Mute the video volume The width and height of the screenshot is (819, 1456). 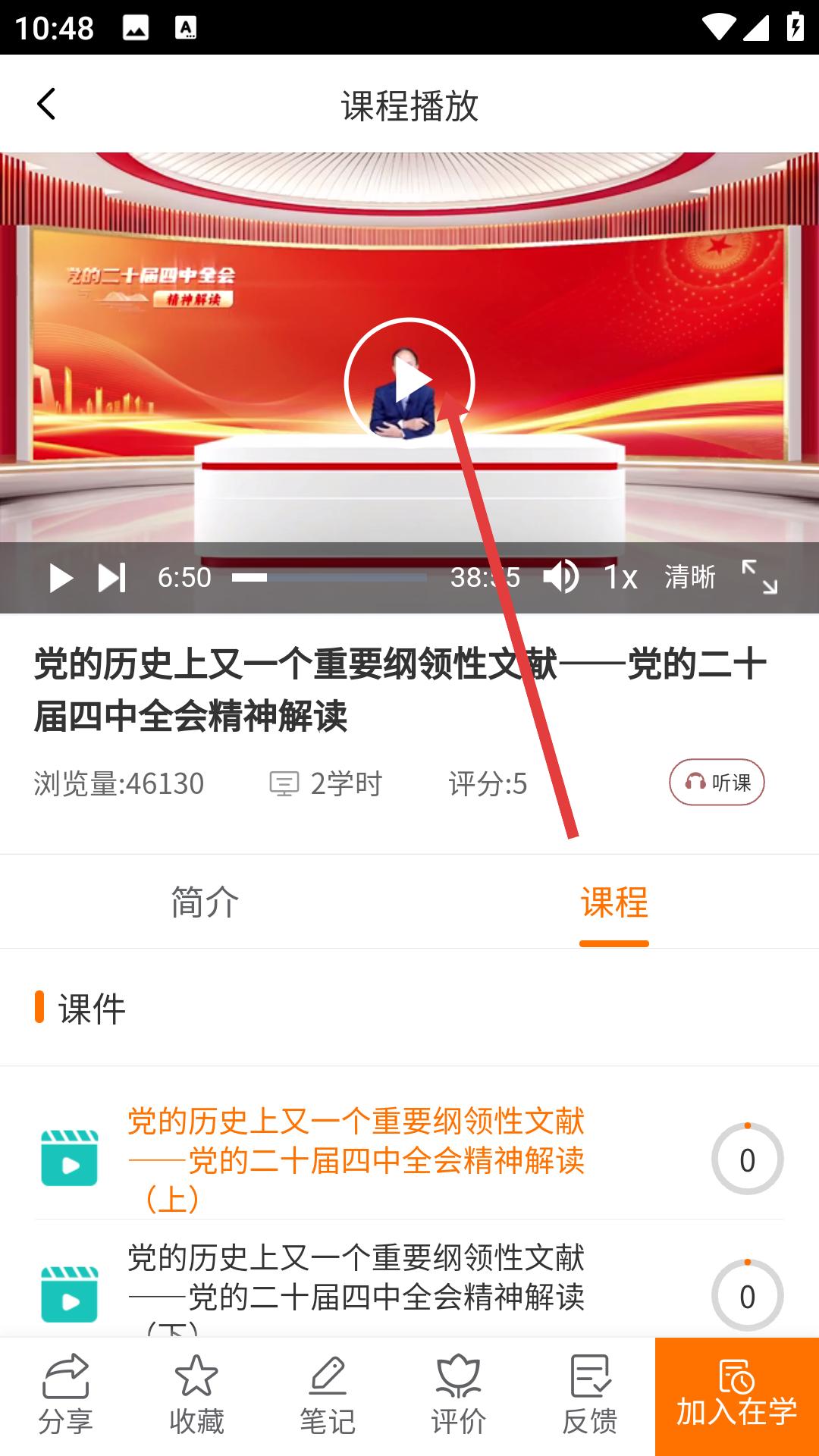point(561,578)
